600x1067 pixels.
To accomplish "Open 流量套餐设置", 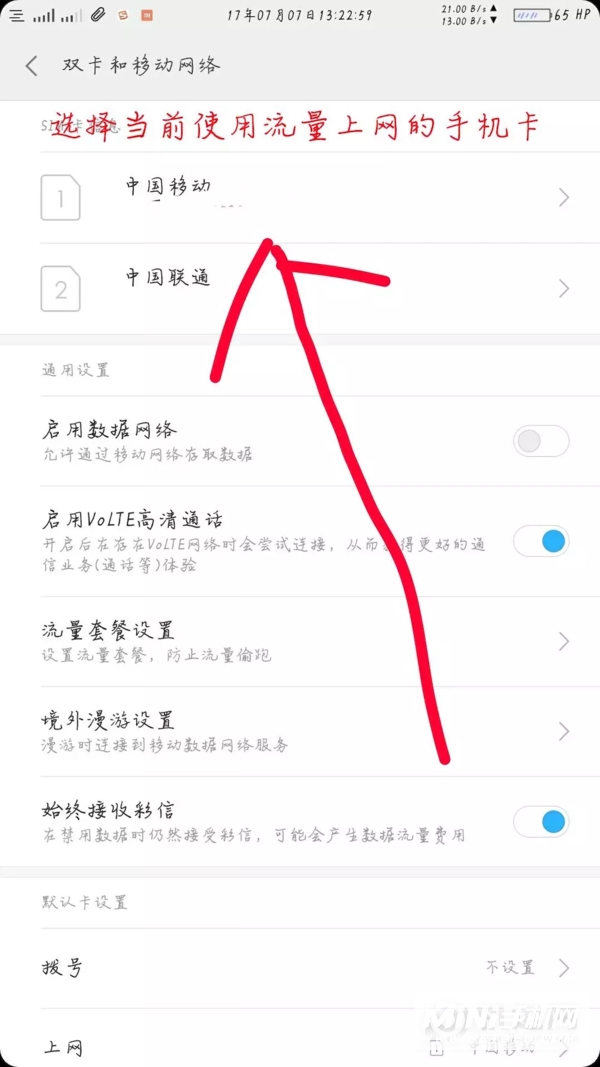I will click(x=300, y=641).
